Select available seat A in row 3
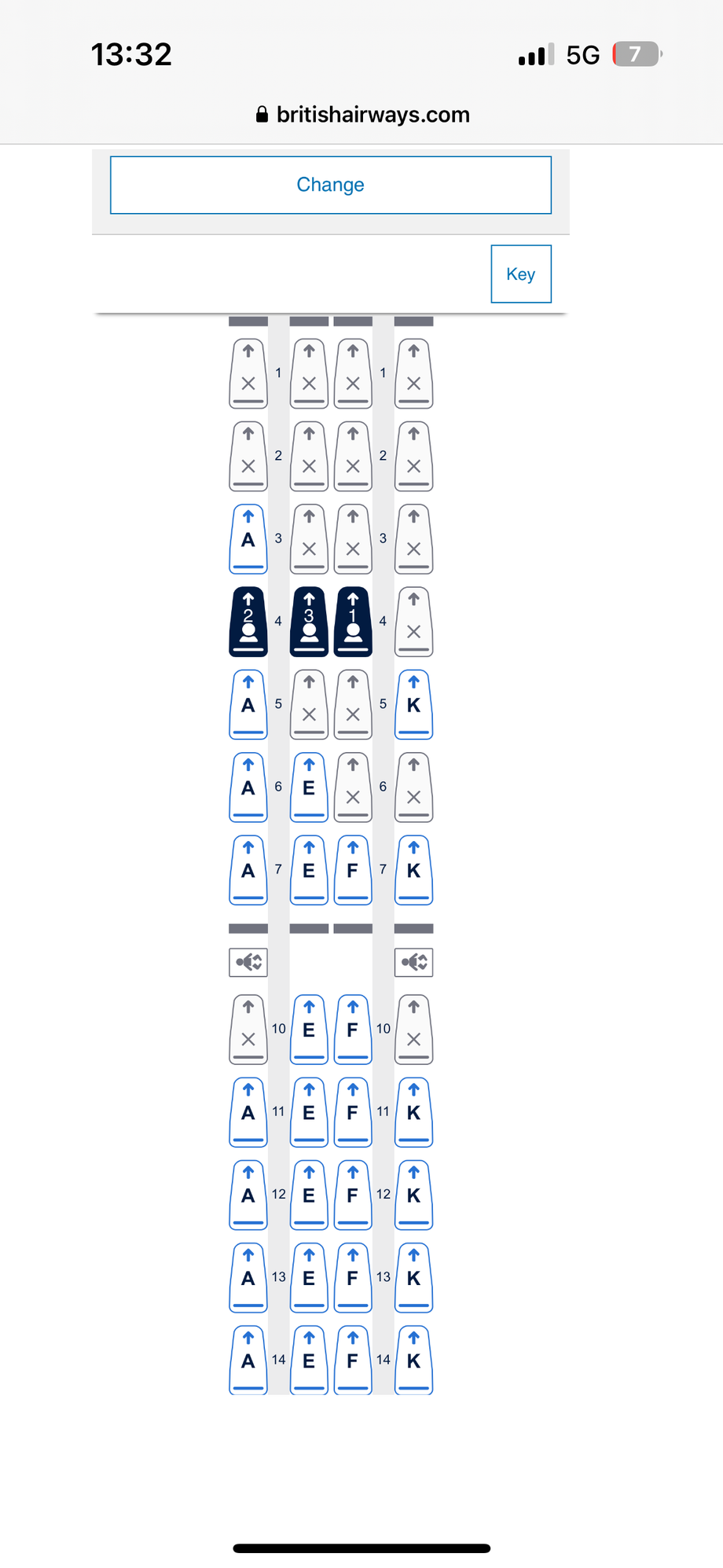Viewport: 723px width, 1568px height. tap(248, 539)
